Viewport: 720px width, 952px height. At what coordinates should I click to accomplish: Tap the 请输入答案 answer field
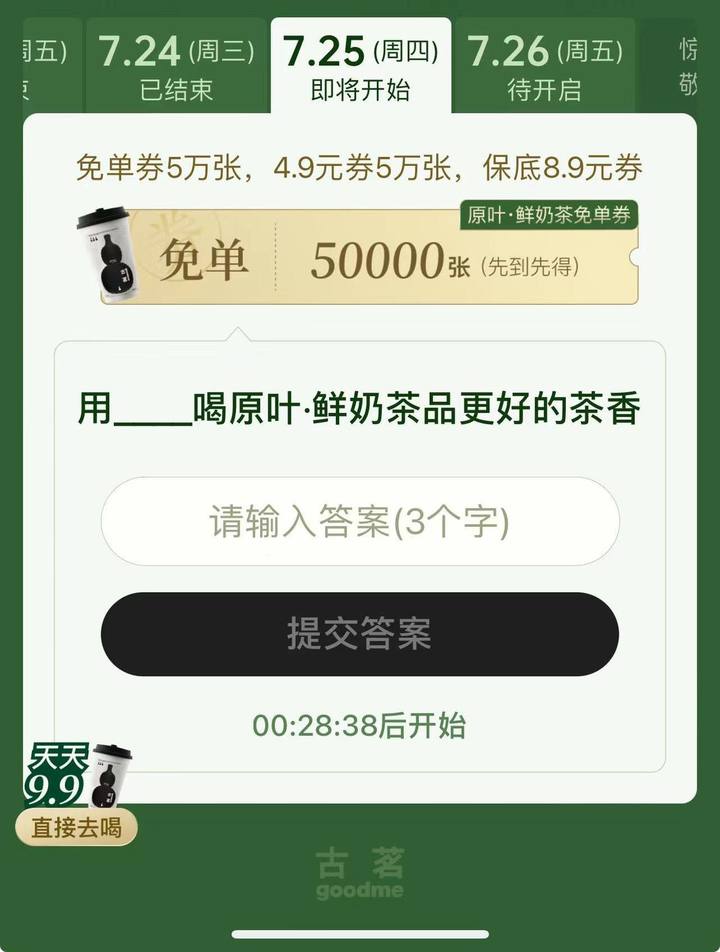point(360,522)
